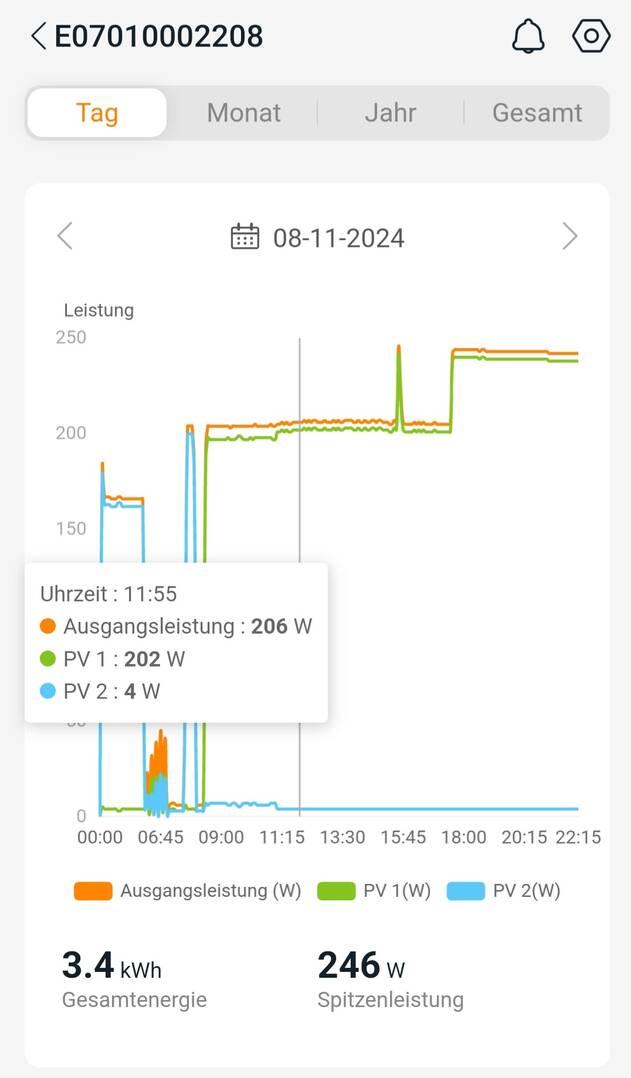This screenshot has height=1078, width=631.
Task: Go back using the top-left arrow
Action: pyautogui.click(x=38, y=36)
